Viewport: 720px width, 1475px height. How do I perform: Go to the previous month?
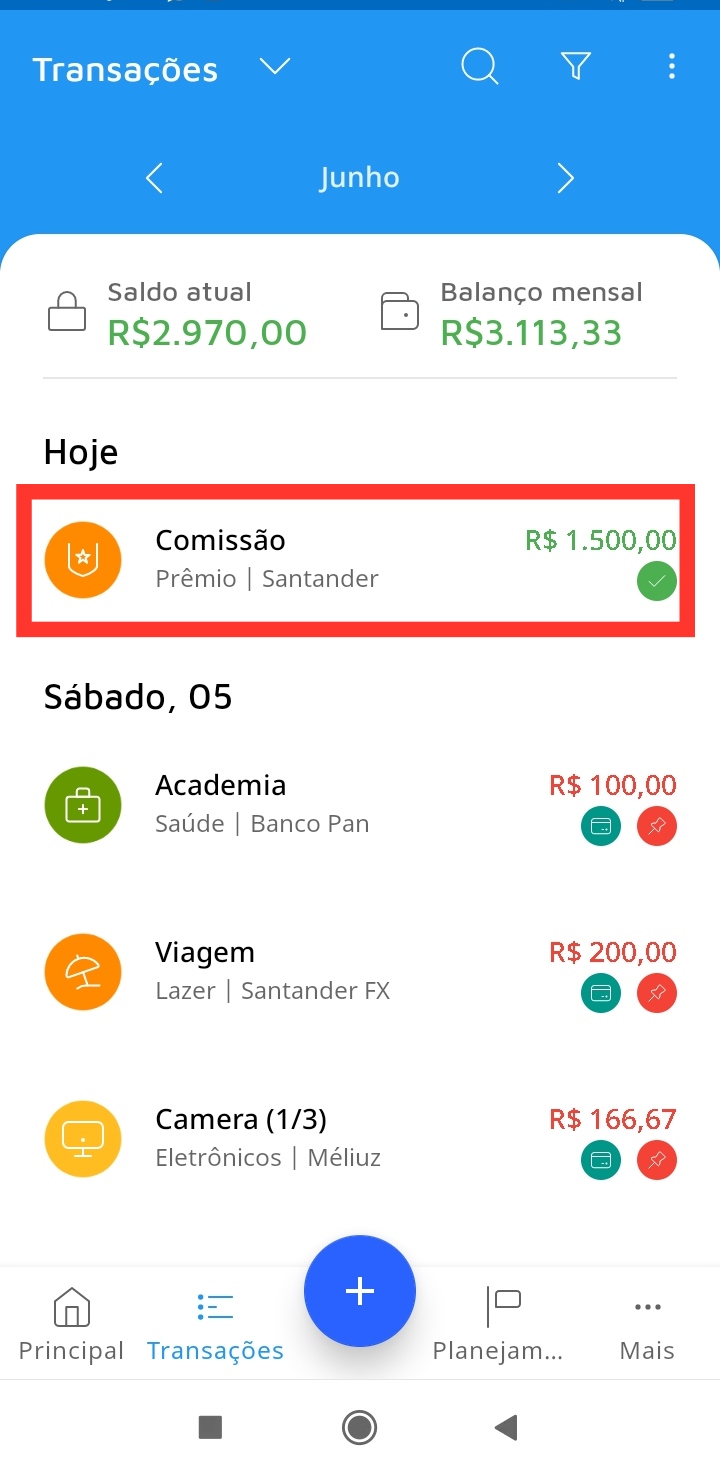[154, 178]
